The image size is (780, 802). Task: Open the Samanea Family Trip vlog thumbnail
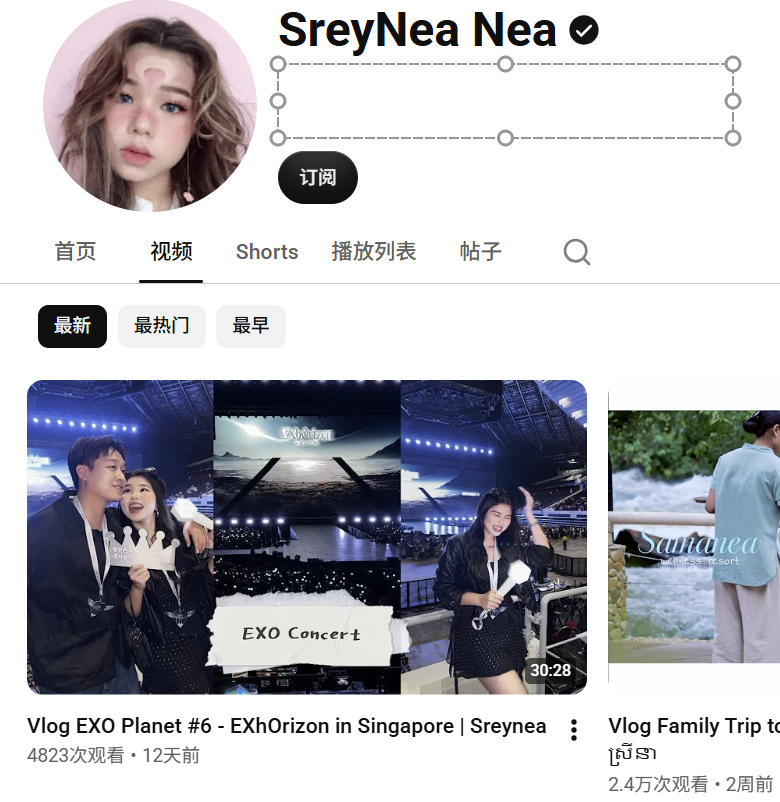click(694, 537)
